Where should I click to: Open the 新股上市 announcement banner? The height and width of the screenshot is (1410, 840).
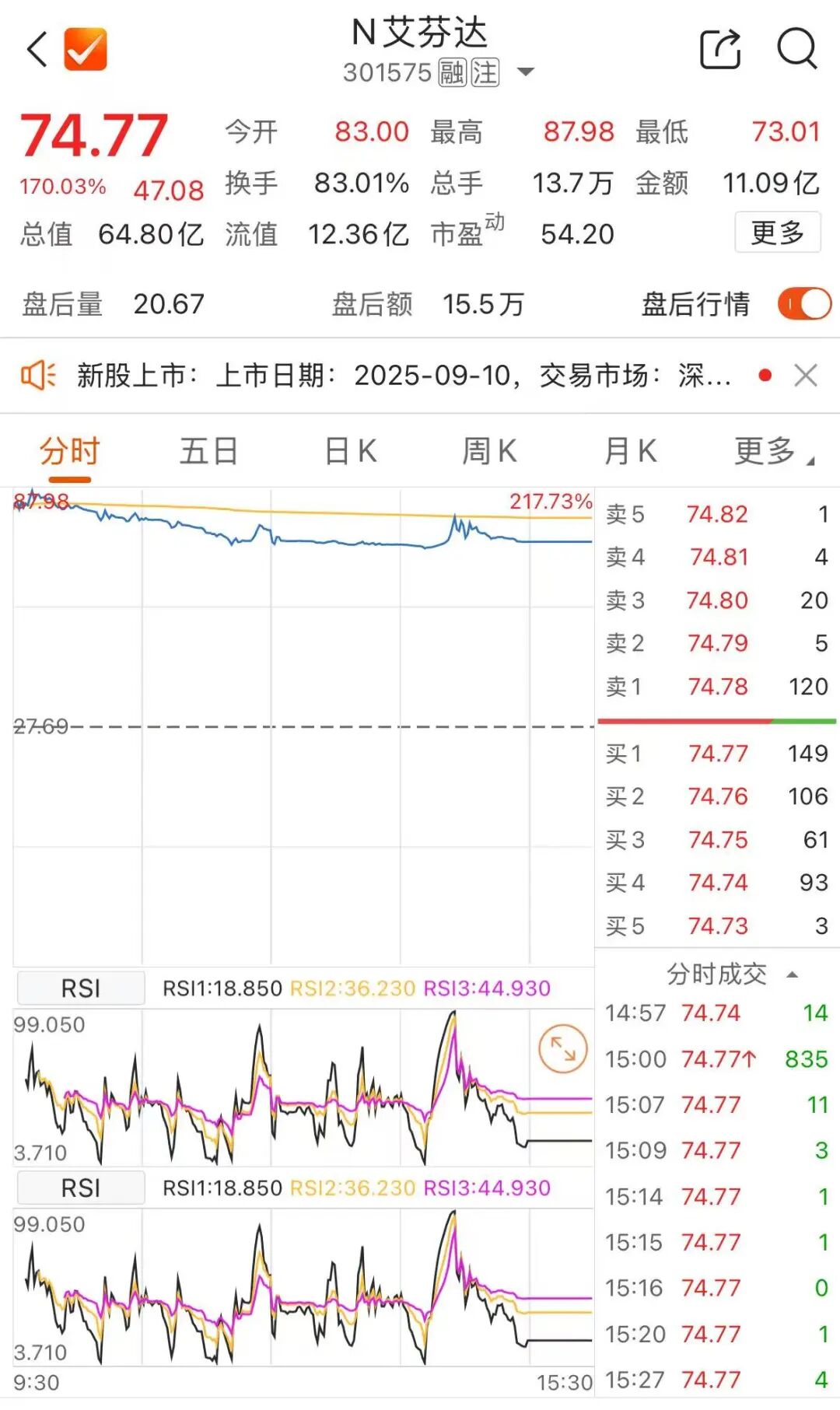point(404,376)
